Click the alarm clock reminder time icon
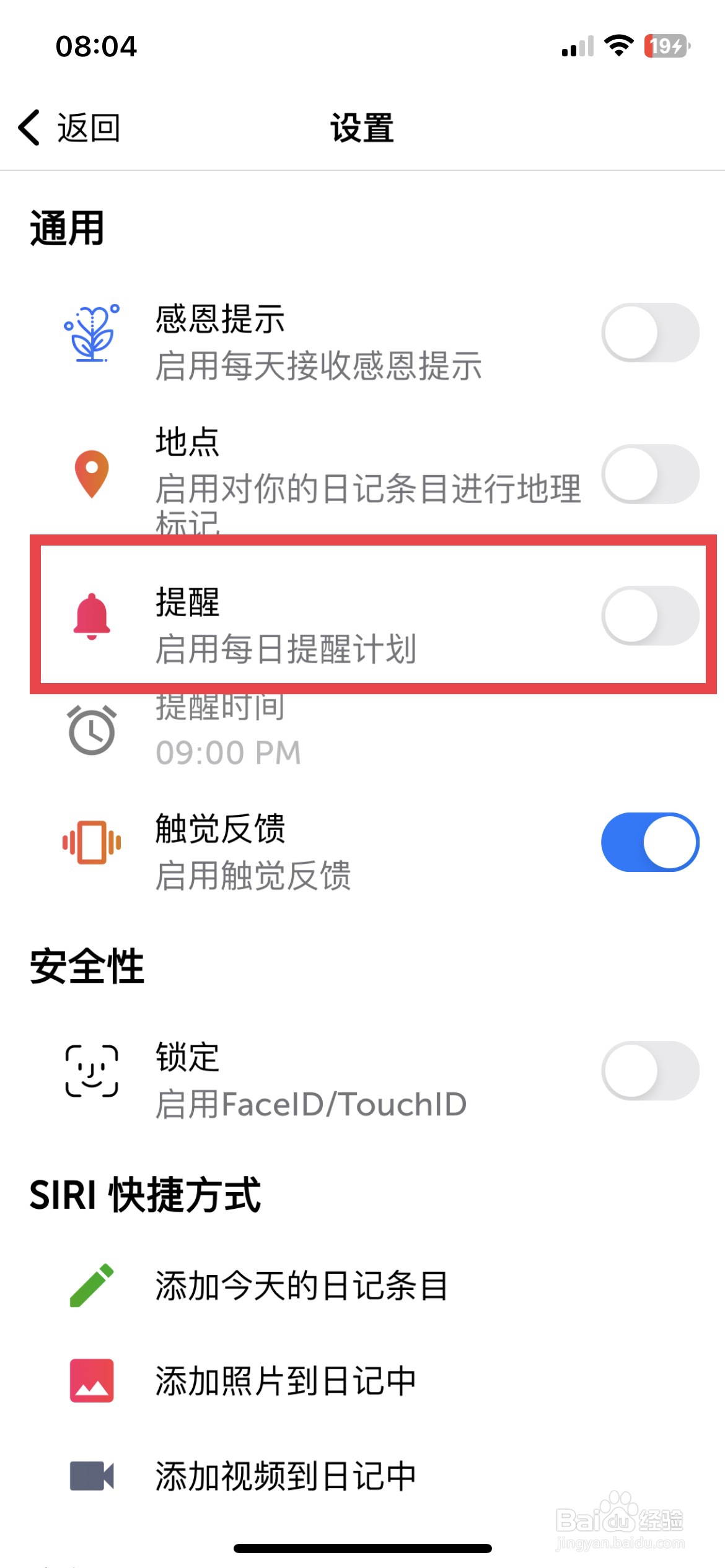725x1568 pixels. point(91,731)
